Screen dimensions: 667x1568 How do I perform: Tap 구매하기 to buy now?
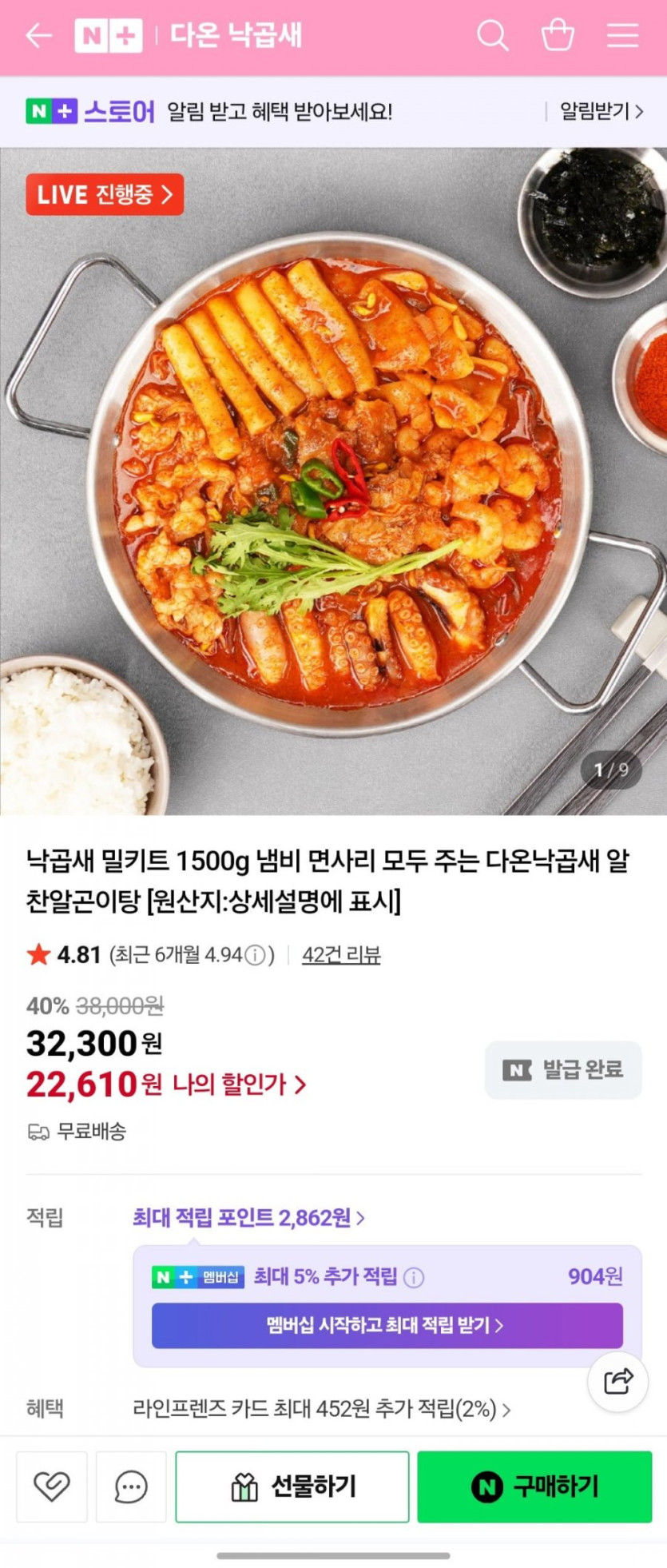pos(534,1486)
